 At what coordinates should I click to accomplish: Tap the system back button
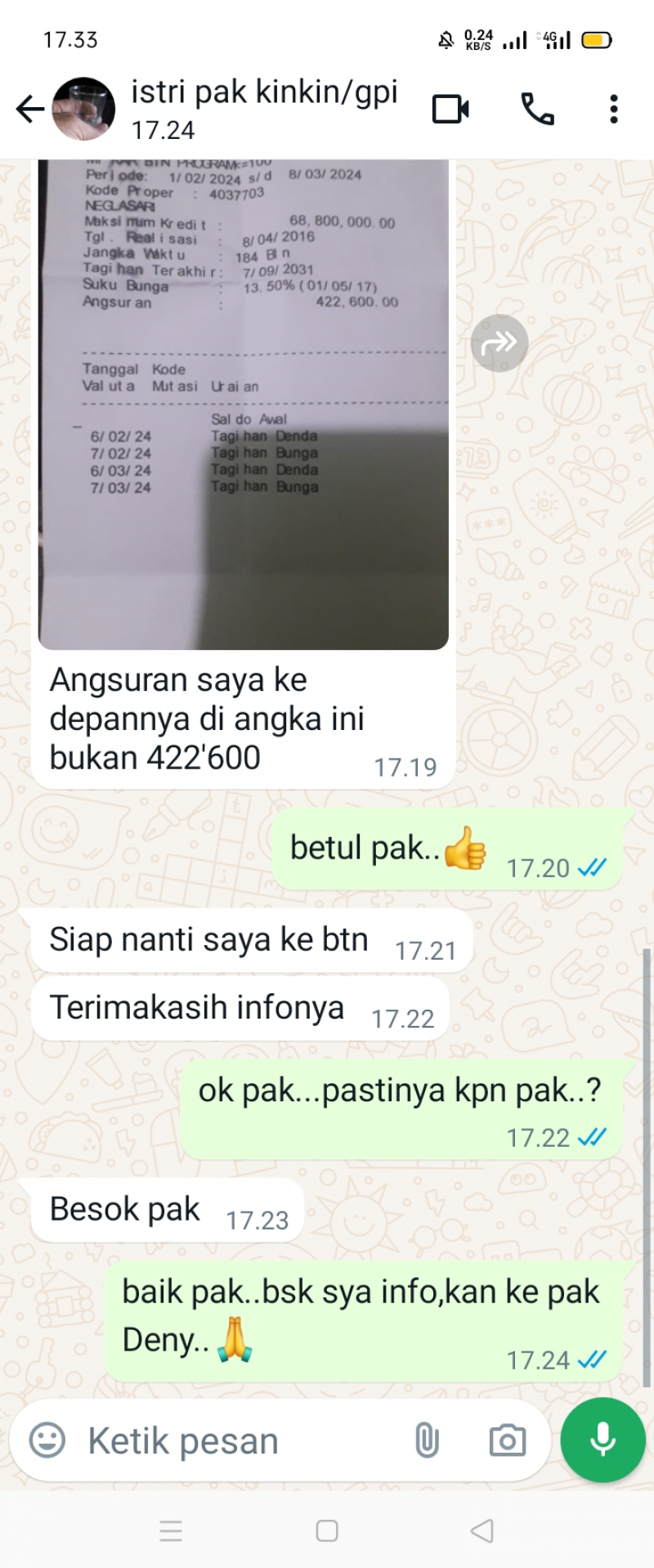click(x=482, y=1530)
